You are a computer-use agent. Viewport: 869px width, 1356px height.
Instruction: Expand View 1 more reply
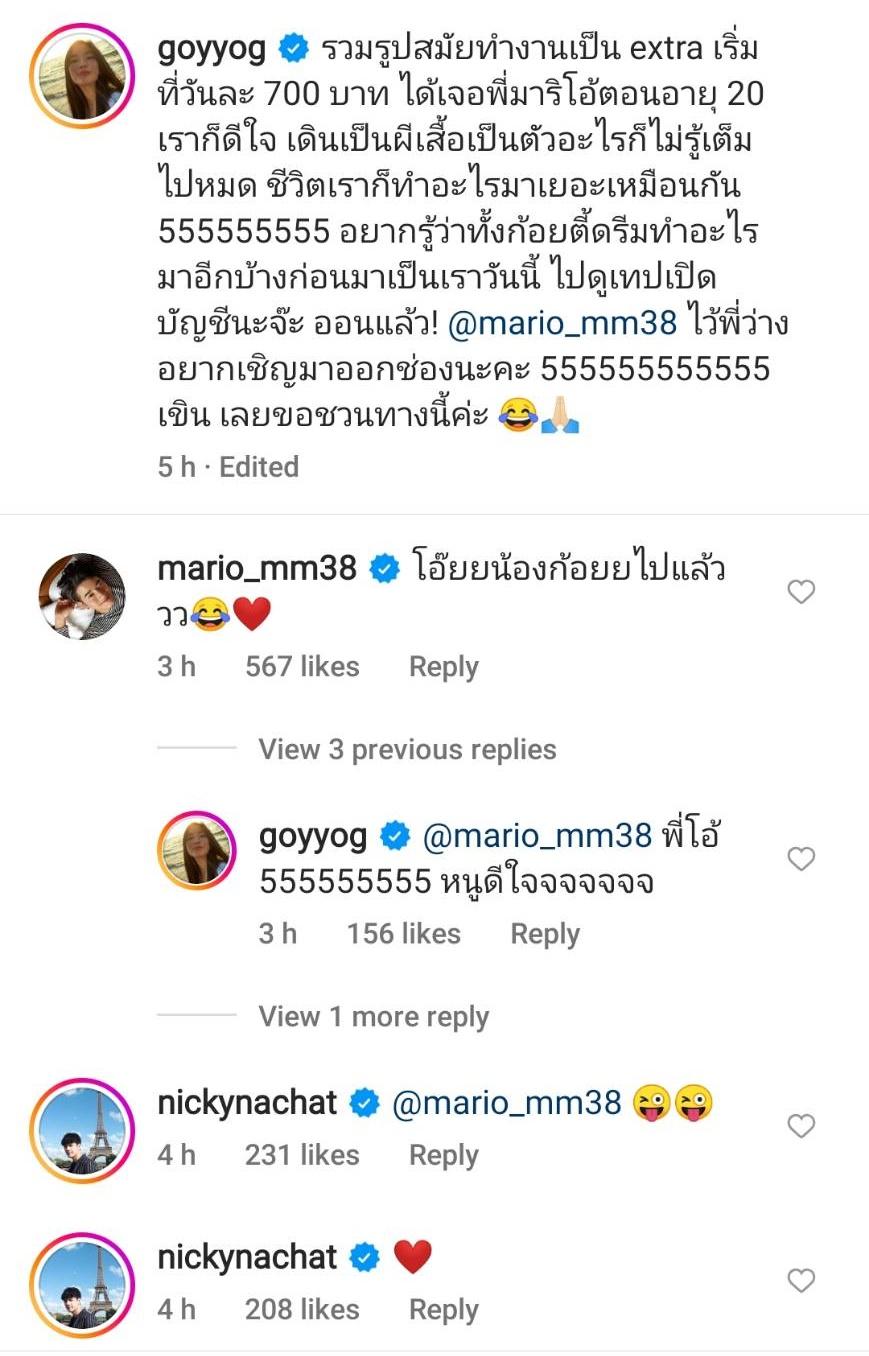pos(373,1017)
